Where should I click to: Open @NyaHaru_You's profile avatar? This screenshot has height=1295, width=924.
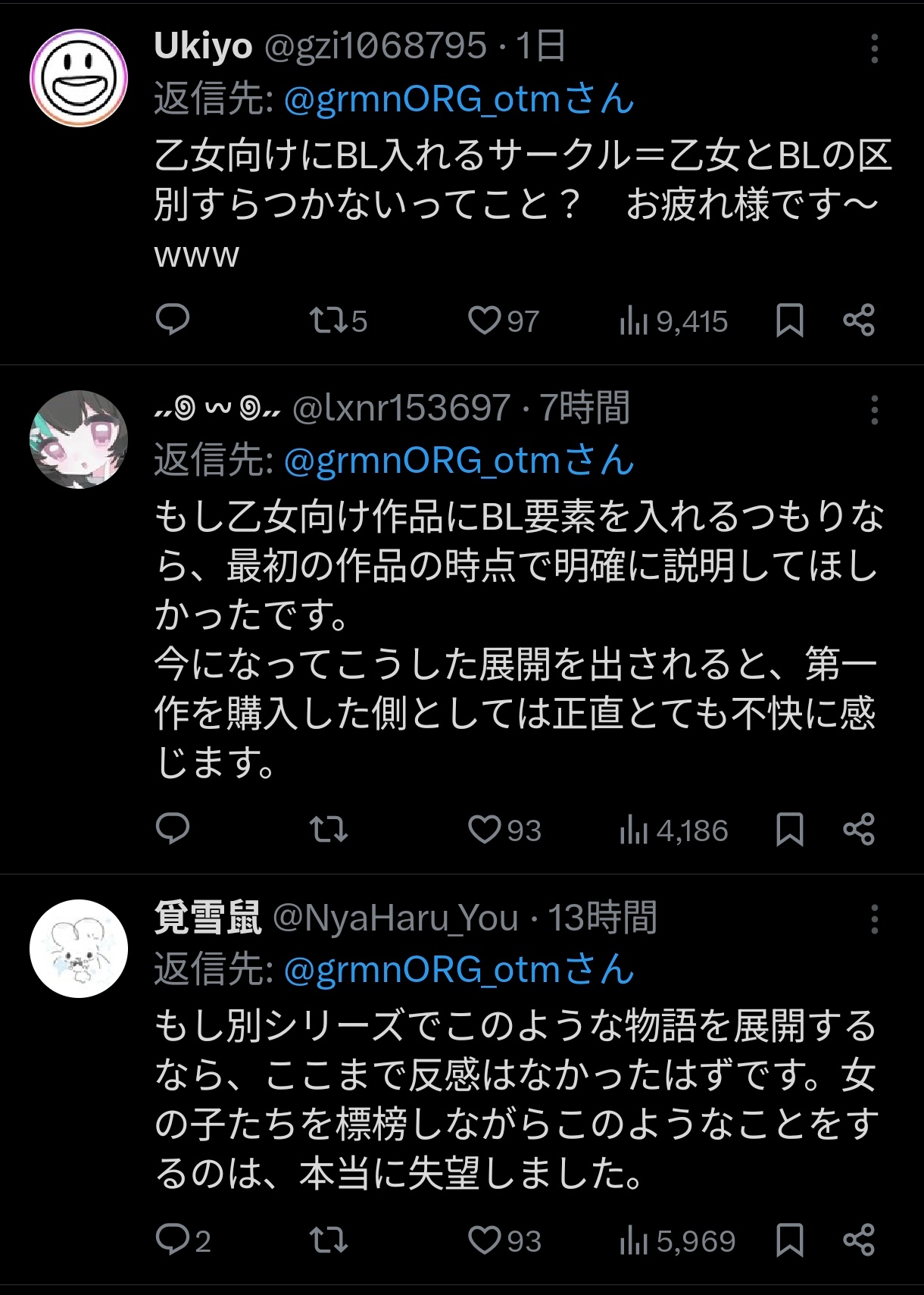pos(79,949)
